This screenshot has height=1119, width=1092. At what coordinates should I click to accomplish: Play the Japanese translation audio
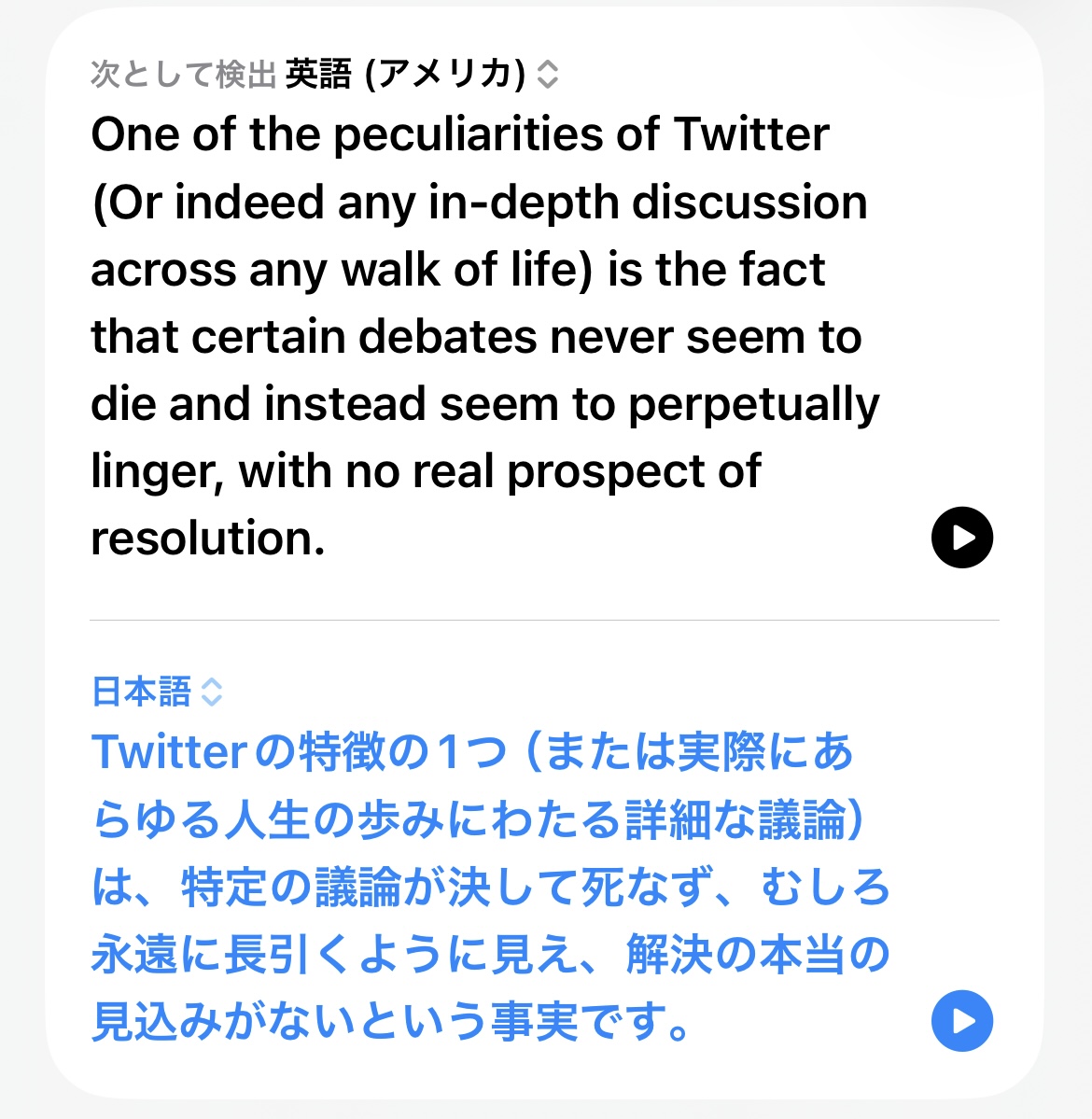pos(961,1021)
